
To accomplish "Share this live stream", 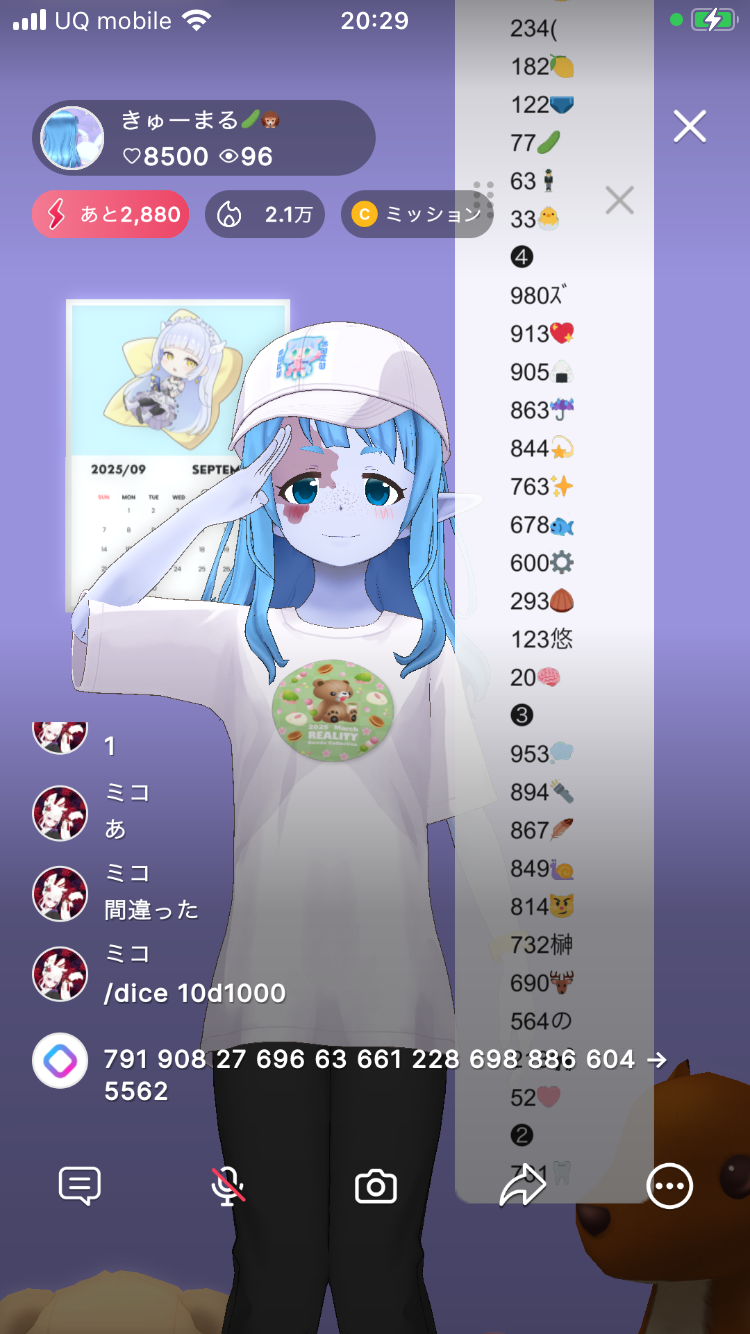I will (522, 1187).
